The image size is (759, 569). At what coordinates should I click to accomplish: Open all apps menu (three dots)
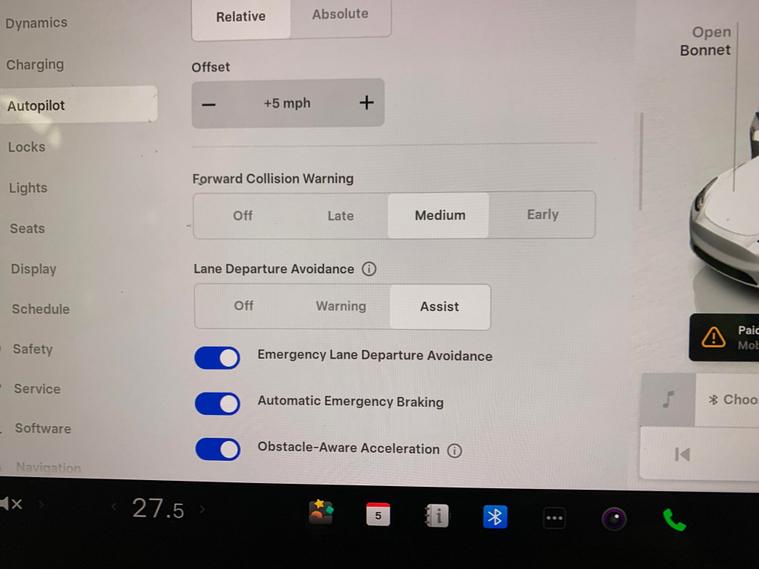tap(554, 518)
